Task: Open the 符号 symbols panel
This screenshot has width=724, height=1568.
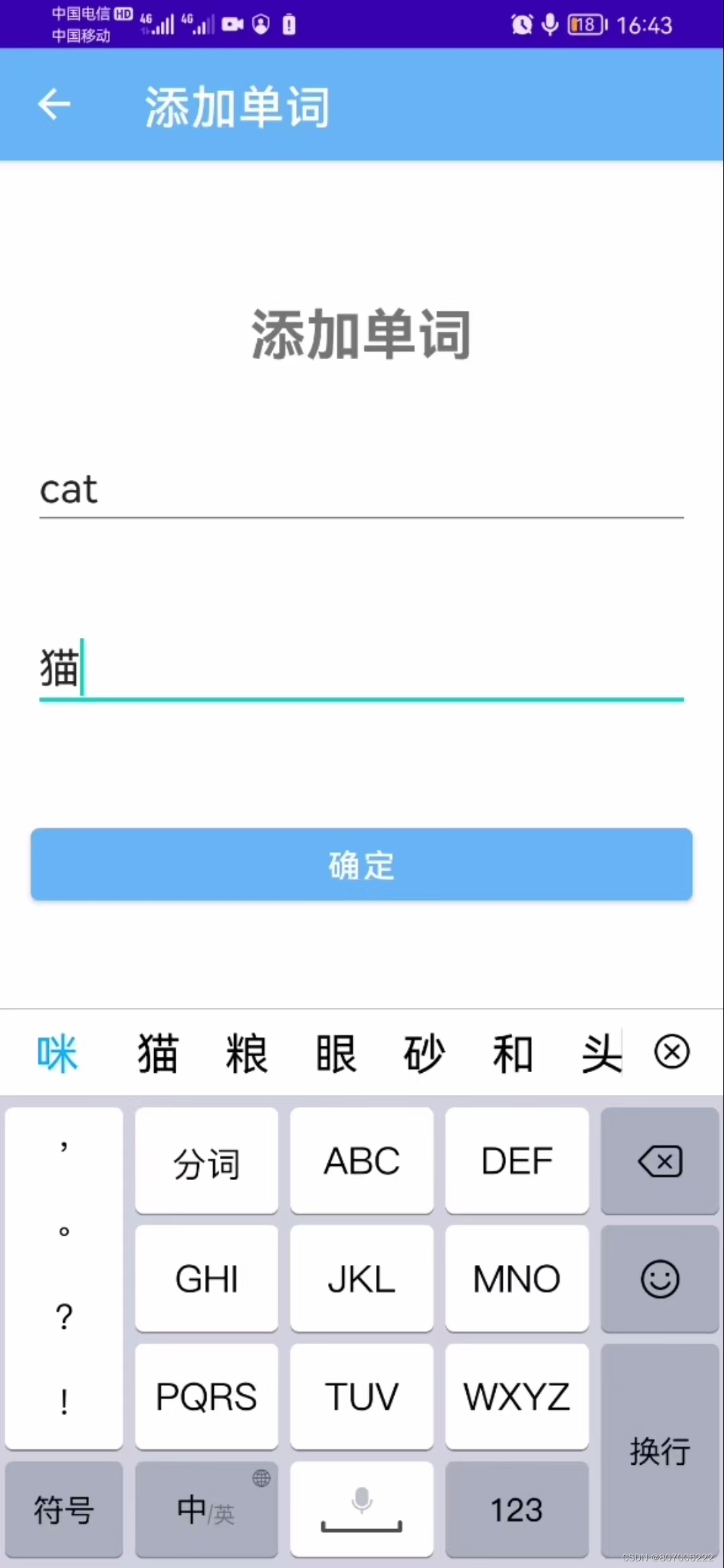Action: coord(64,1510)
